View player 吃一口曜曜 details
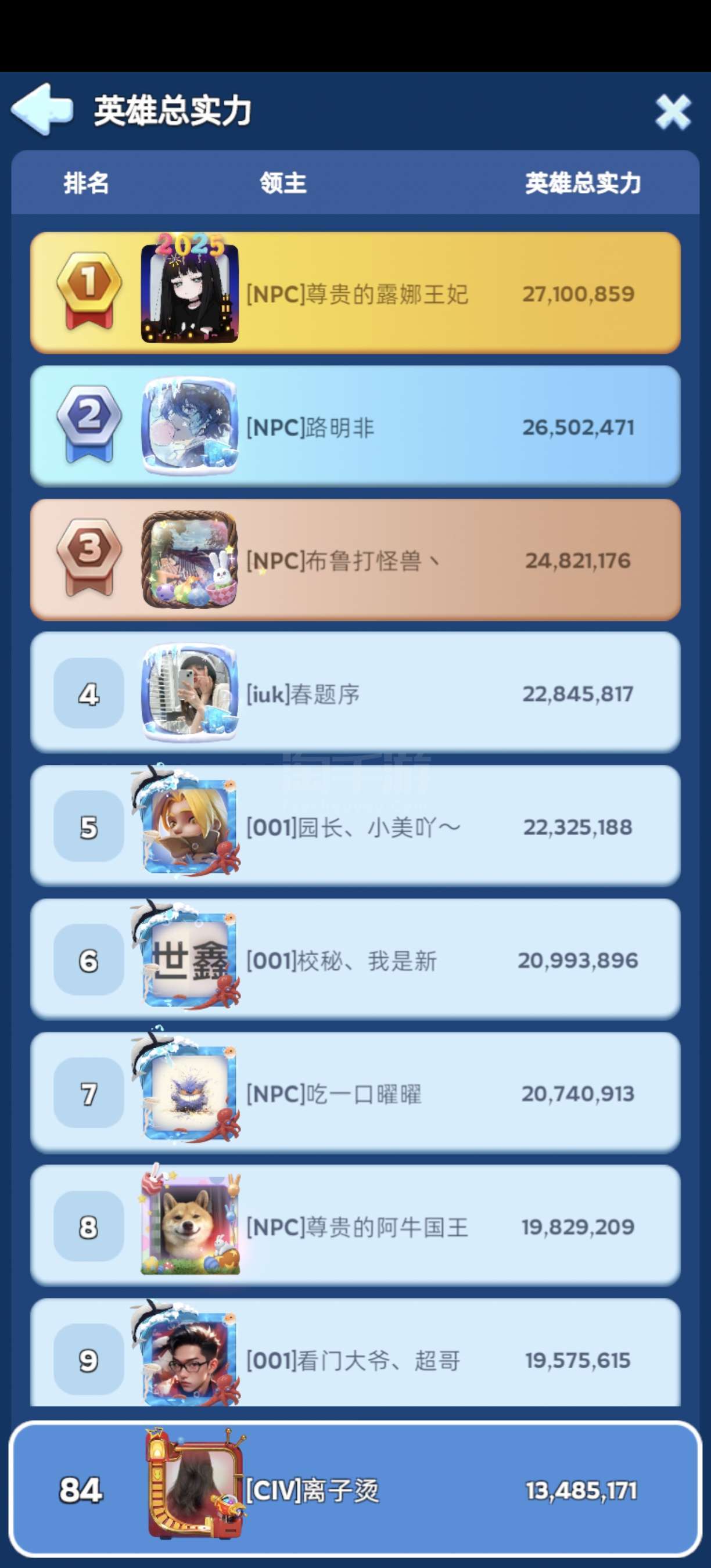Screen dimensions: 711x1568 pos(355,1093)
